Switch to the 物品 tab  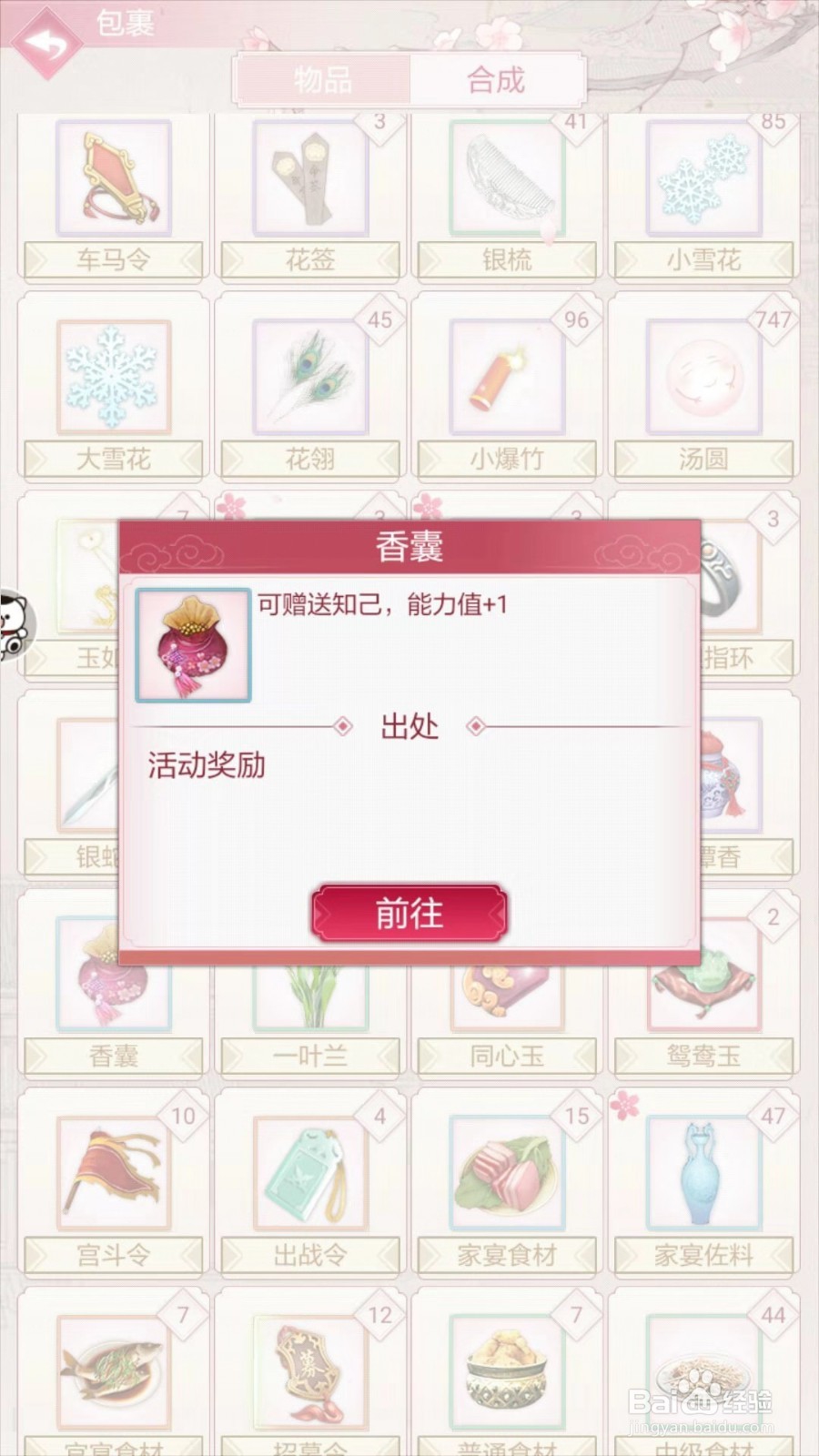[x=324, y=81]
